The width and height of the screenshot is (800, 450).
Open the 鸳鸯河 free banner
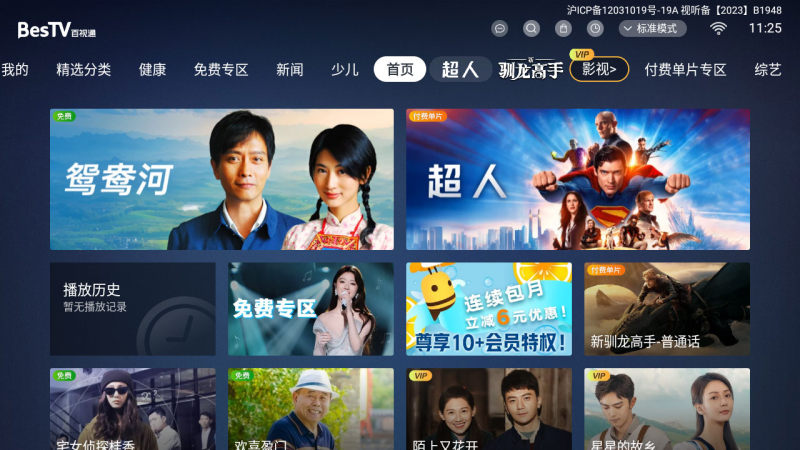pyautogui.click(x=222, y=179)
